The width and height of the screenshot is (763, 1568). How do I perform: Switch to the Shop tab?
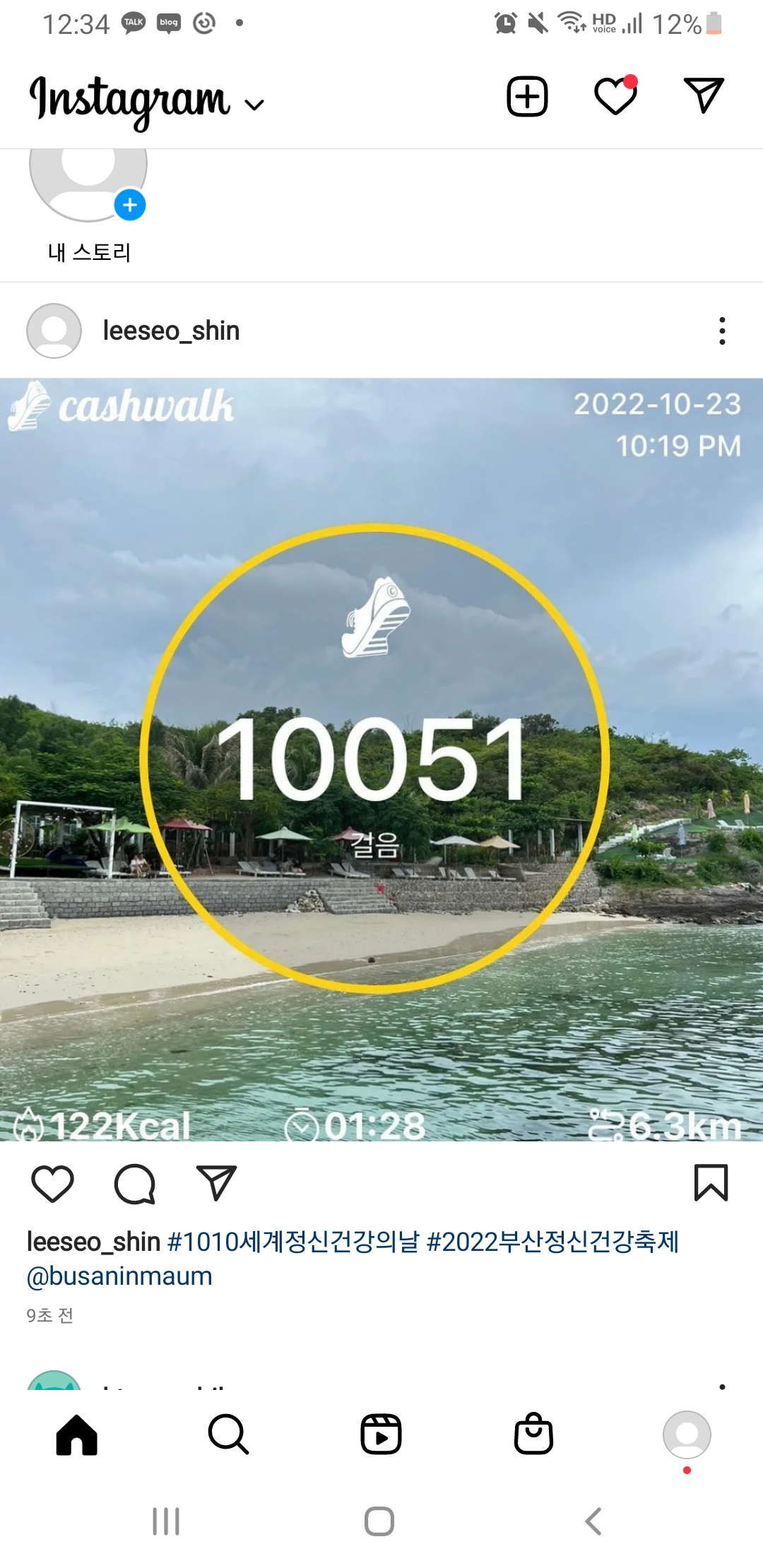(x=533, y=1435)
